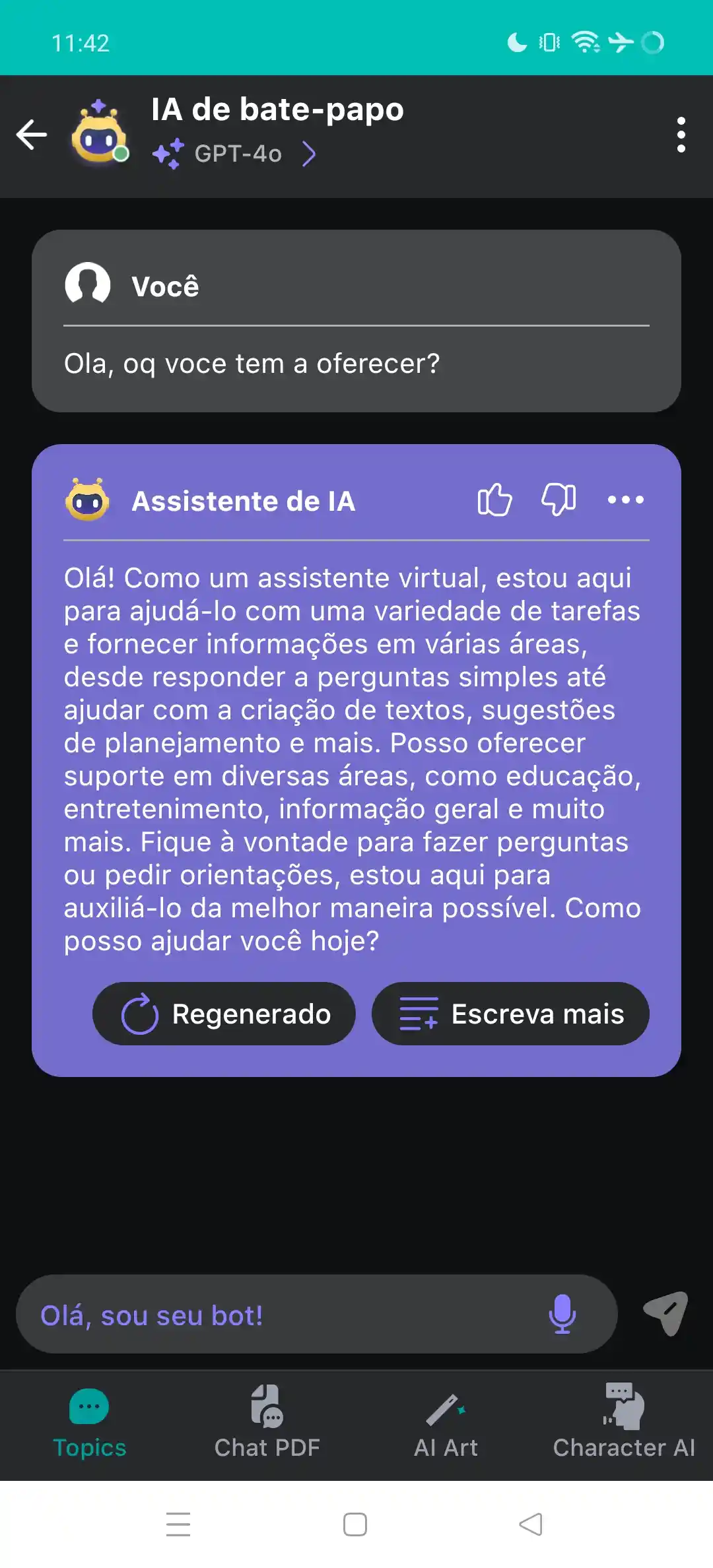Open more options on the assistant message
Viewport: 713px width, 1568px height.
coord(625,500)
